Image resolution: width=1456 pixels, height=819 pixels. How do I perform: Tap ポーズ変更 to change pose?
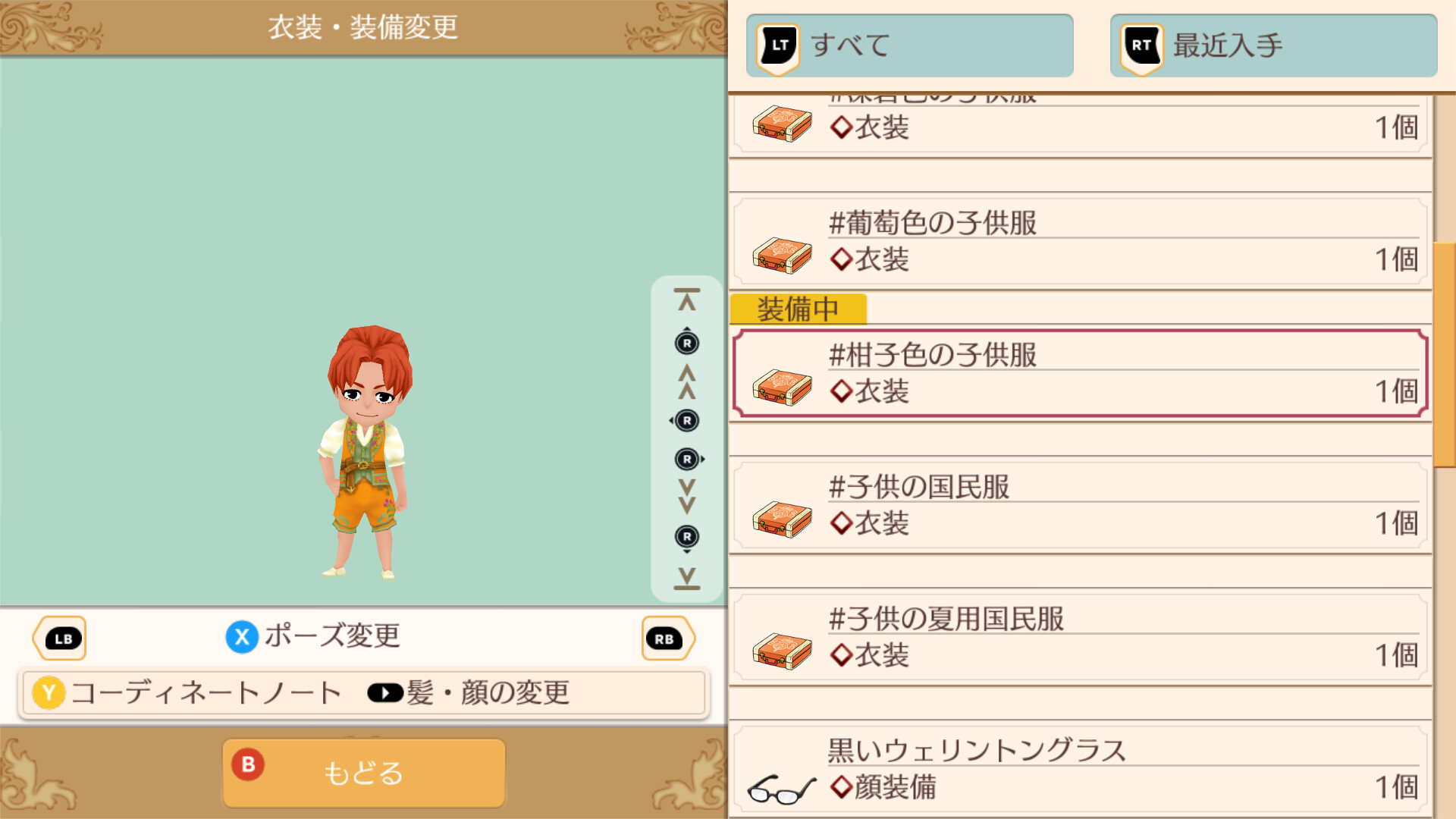[x=314, y=636]
